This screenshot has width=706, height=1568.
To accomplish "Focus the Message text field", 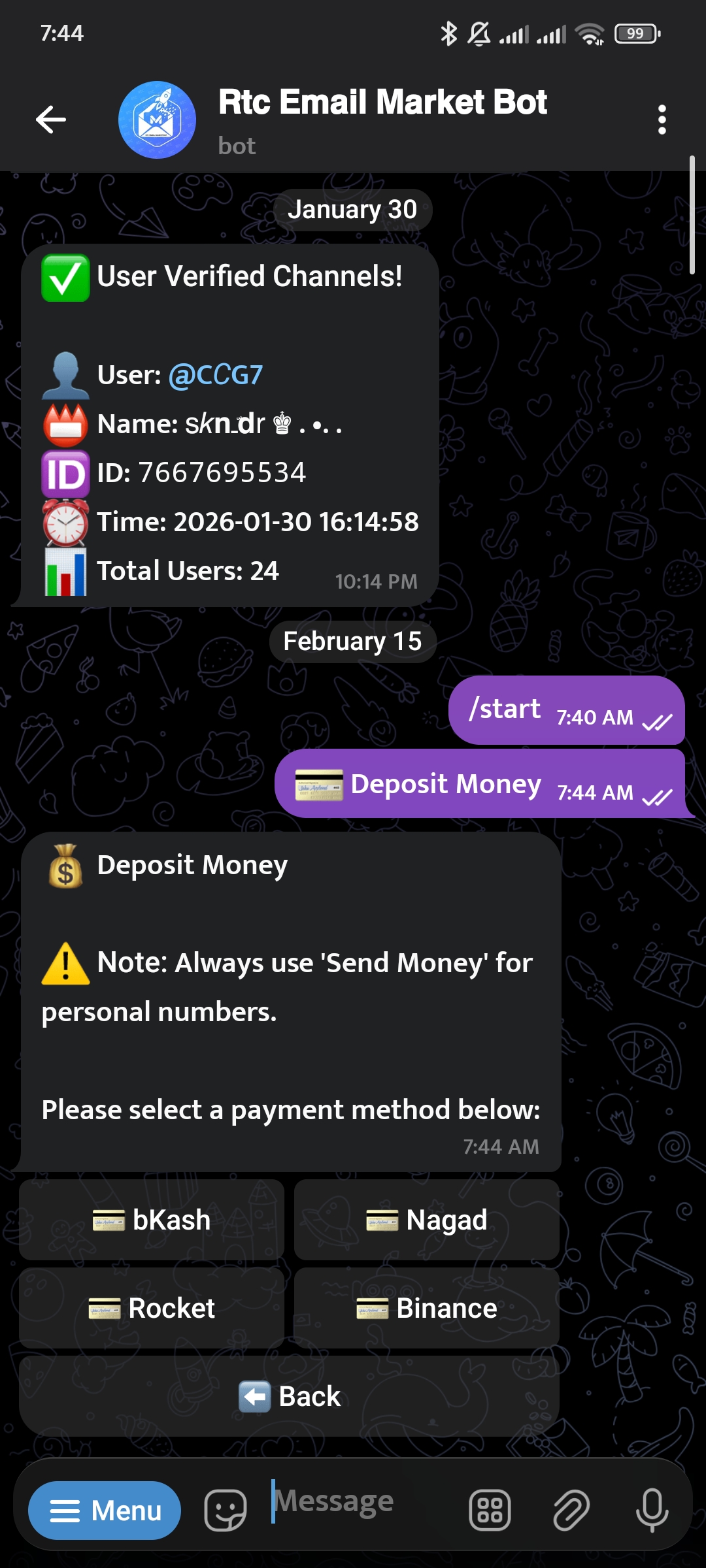I will 360,1501.
